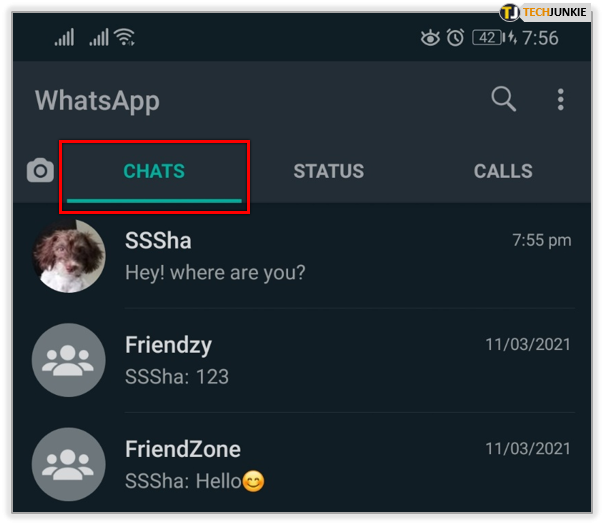This screenshot has width=604, height=525.
Task: Open the three-dot overflow menu
Action: [x=560, y=99]
